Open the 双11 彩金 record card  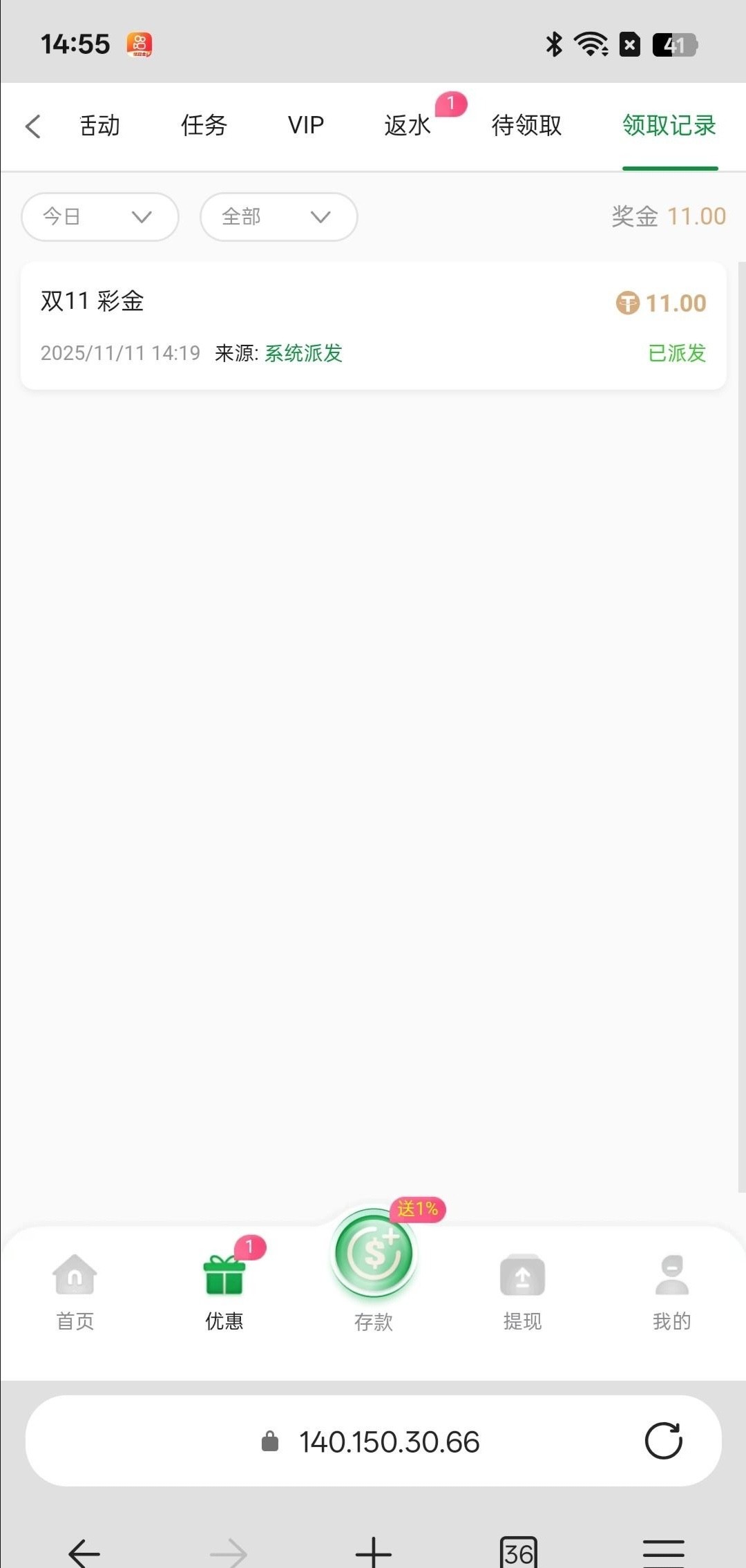click(373, 325)
